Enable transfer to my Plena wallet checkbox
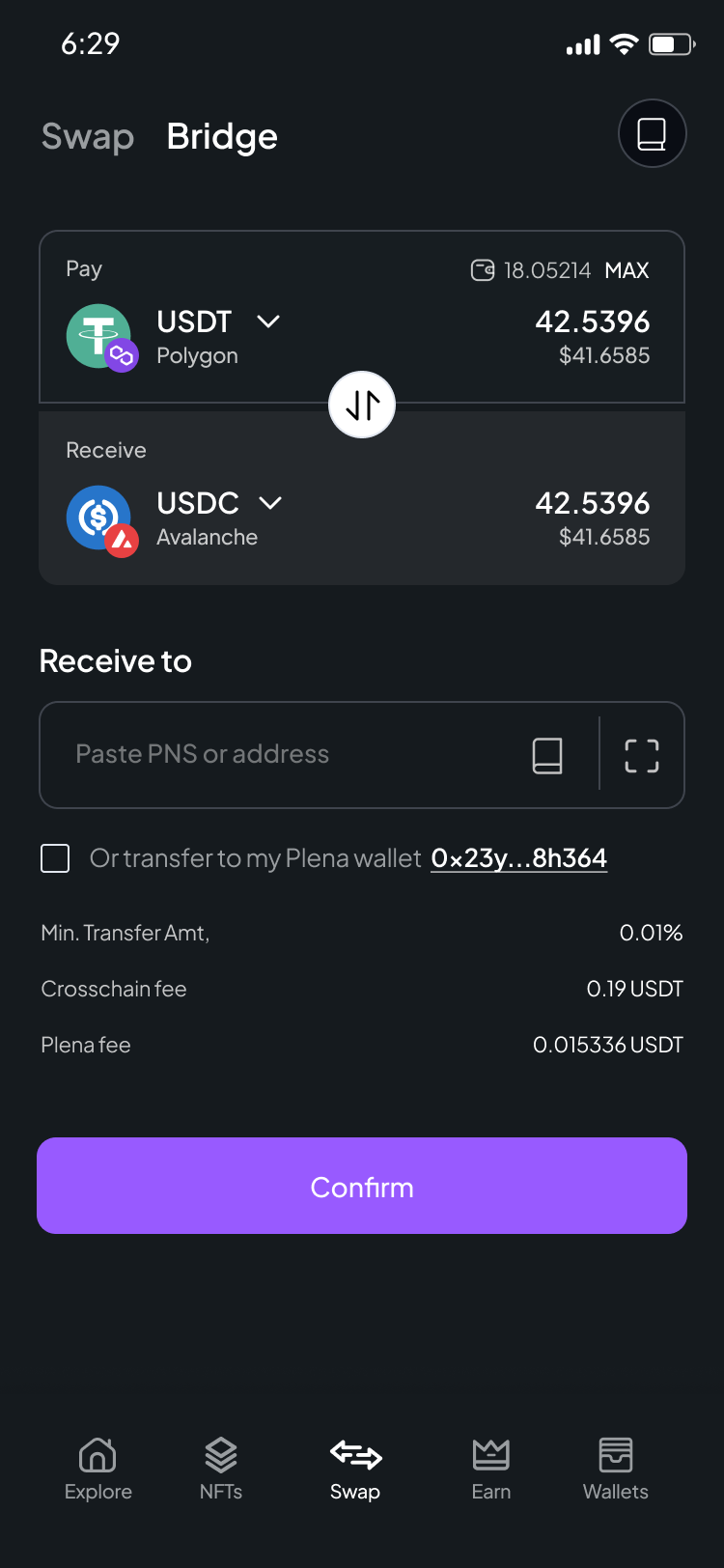 (x=55, y=857)
